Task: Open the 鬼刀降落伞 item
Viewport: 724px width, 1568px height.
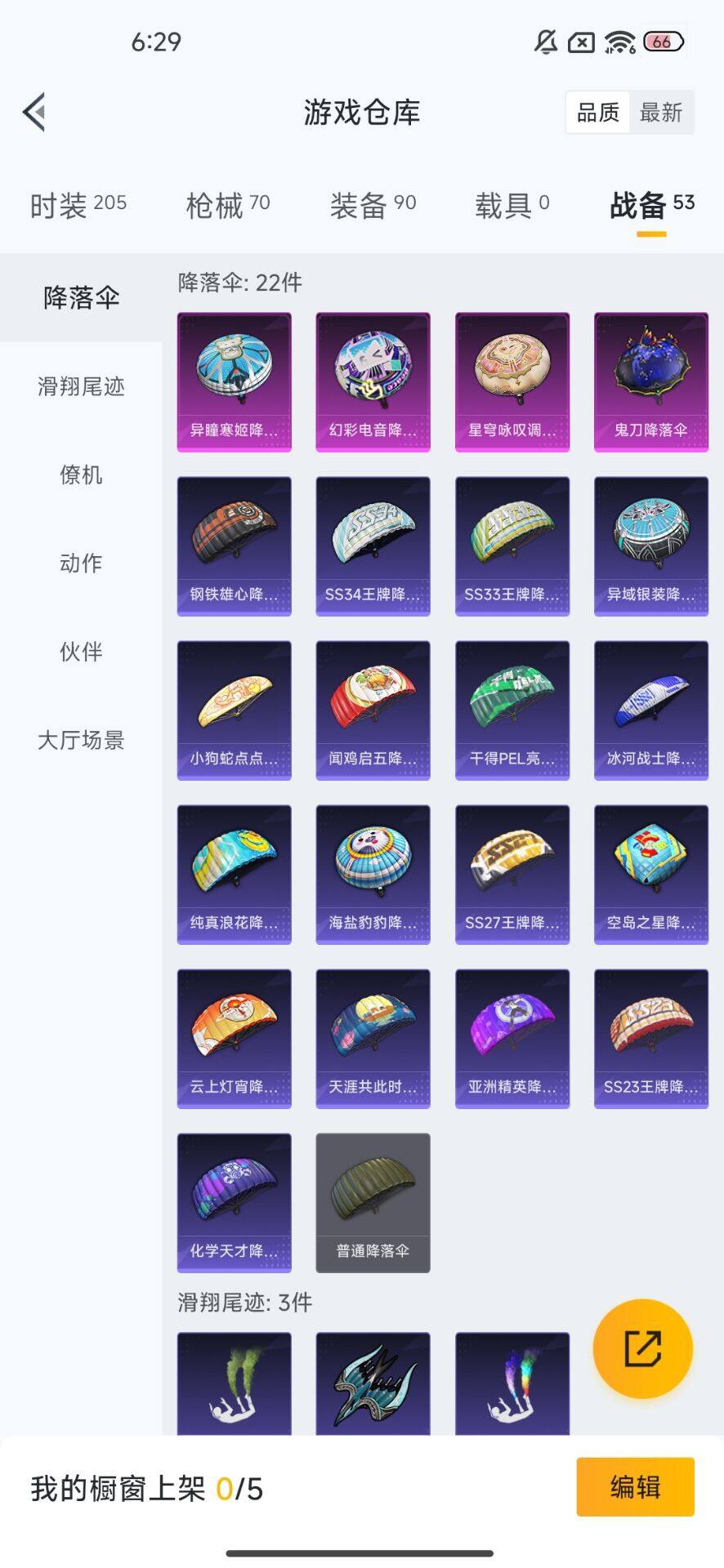Action: pos(650,381)
